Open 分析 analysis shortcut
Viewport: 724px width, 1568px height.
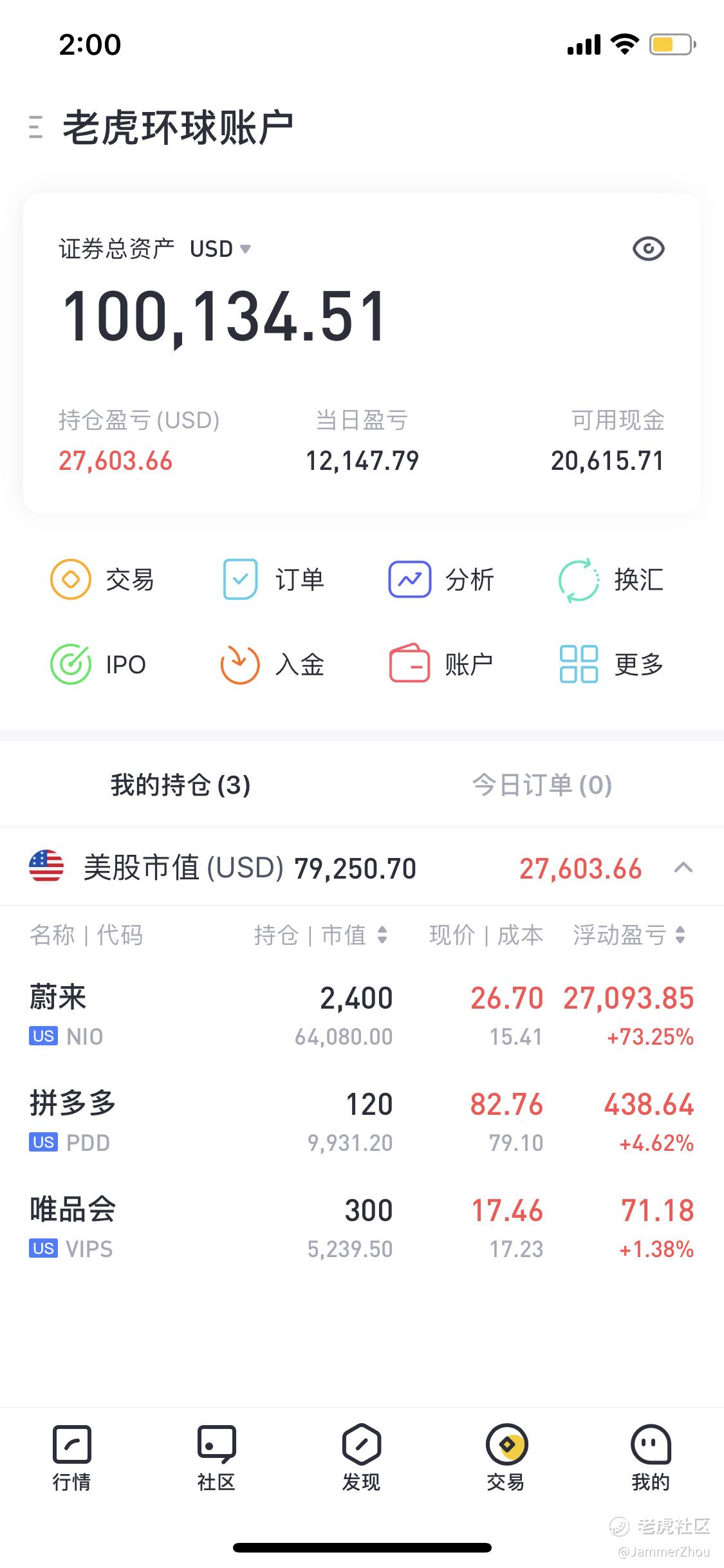pos(441,580)
